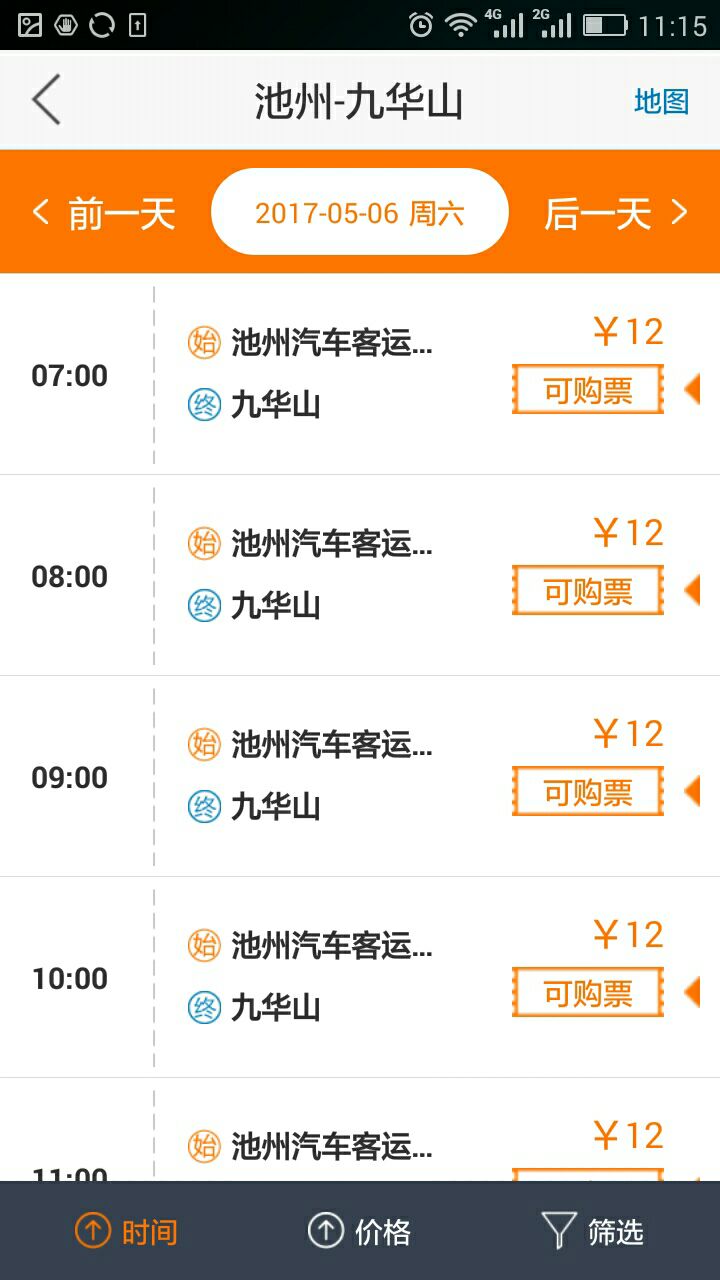The image size is (720, 1280).
Task: Expand the arrow beside the 09:00 ticket
Action: coord(692,791)
